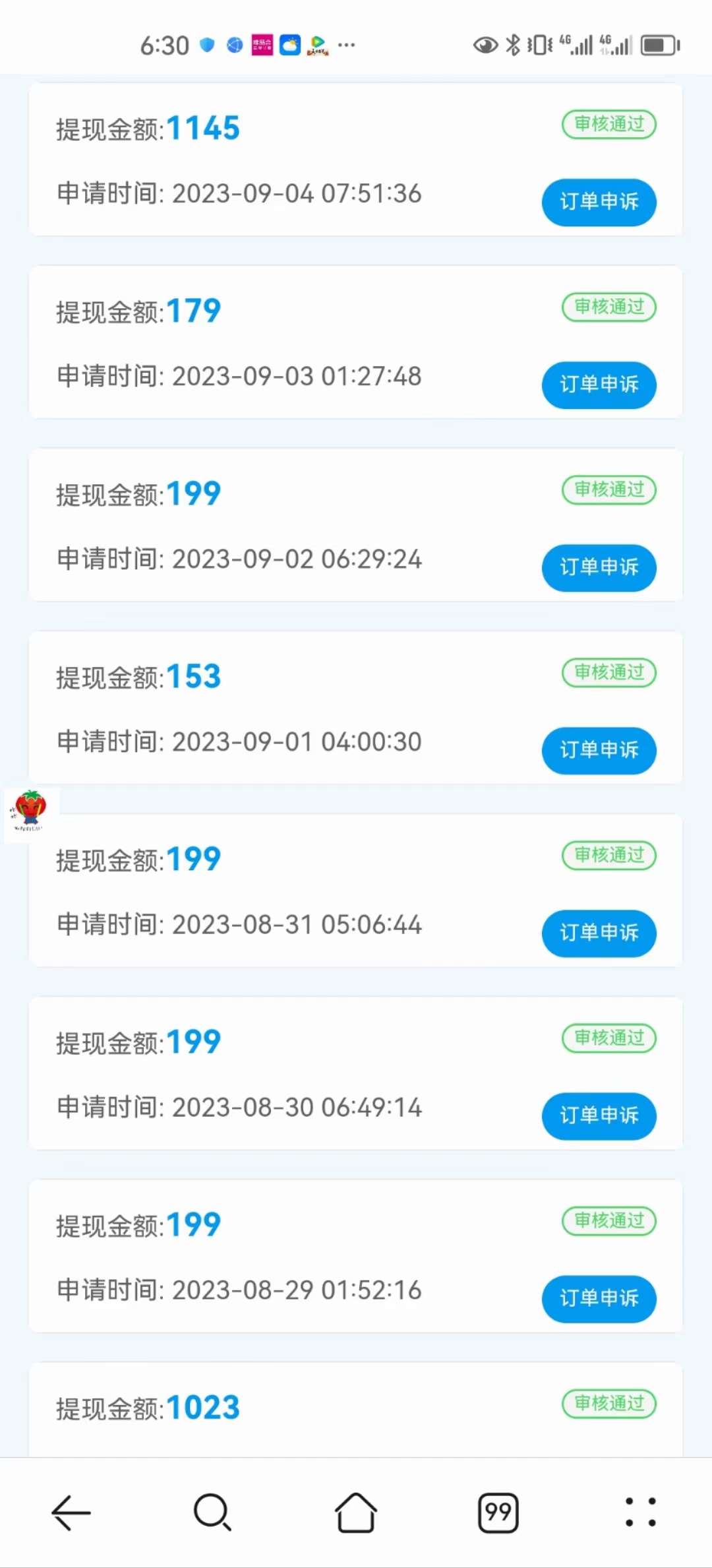Viewport: 712px width, 1568px height.
Task: Appeal the order dated 2023-09-03
Action: coord(599,385)
